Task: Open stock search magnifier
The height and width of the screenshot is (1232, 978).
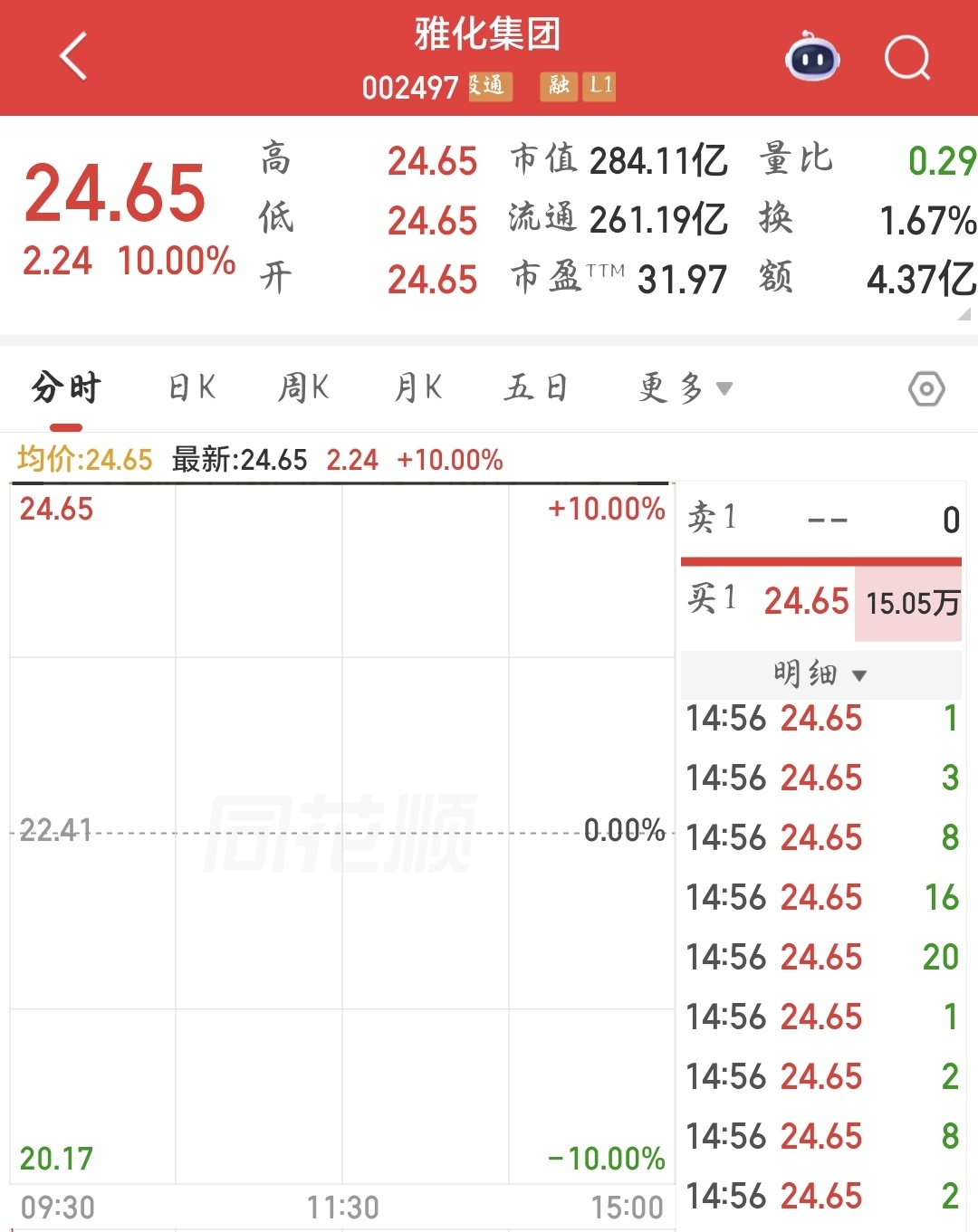Action: click(x=907, y=58)
